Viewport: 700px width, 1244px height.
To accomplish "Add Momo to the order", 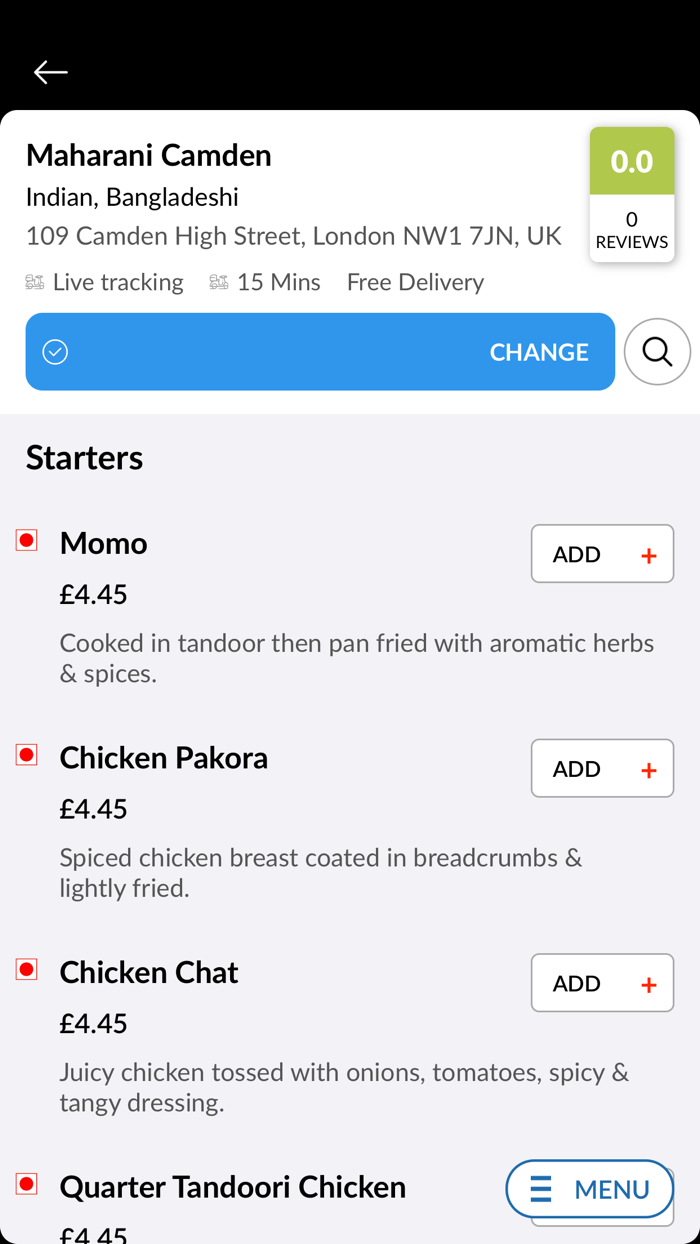I will [602, 554].
